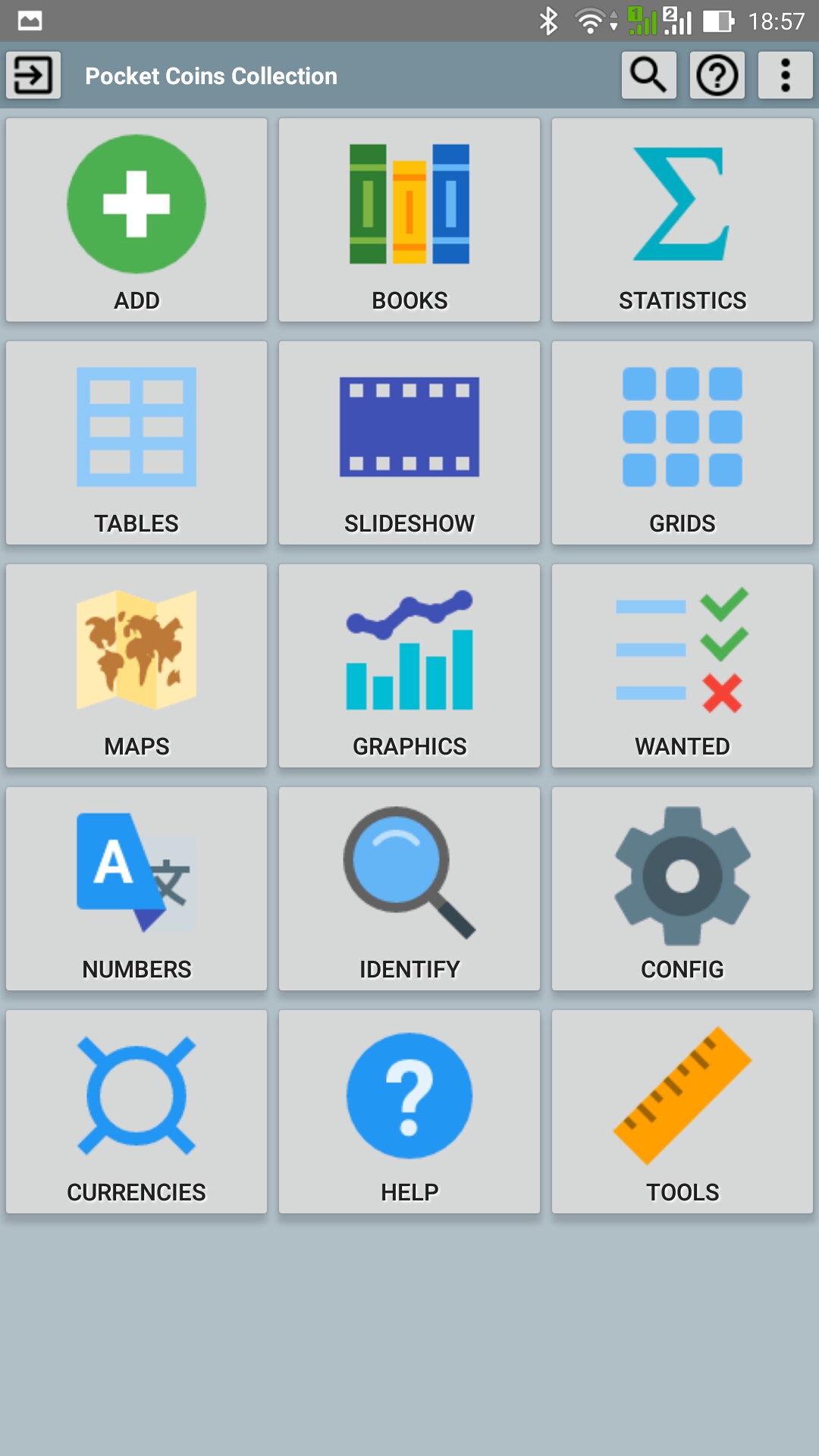Viewport: 819px width, 1456px height.
Task: Tap the battery indicator in the status bar
Action: tap(719, 22)
